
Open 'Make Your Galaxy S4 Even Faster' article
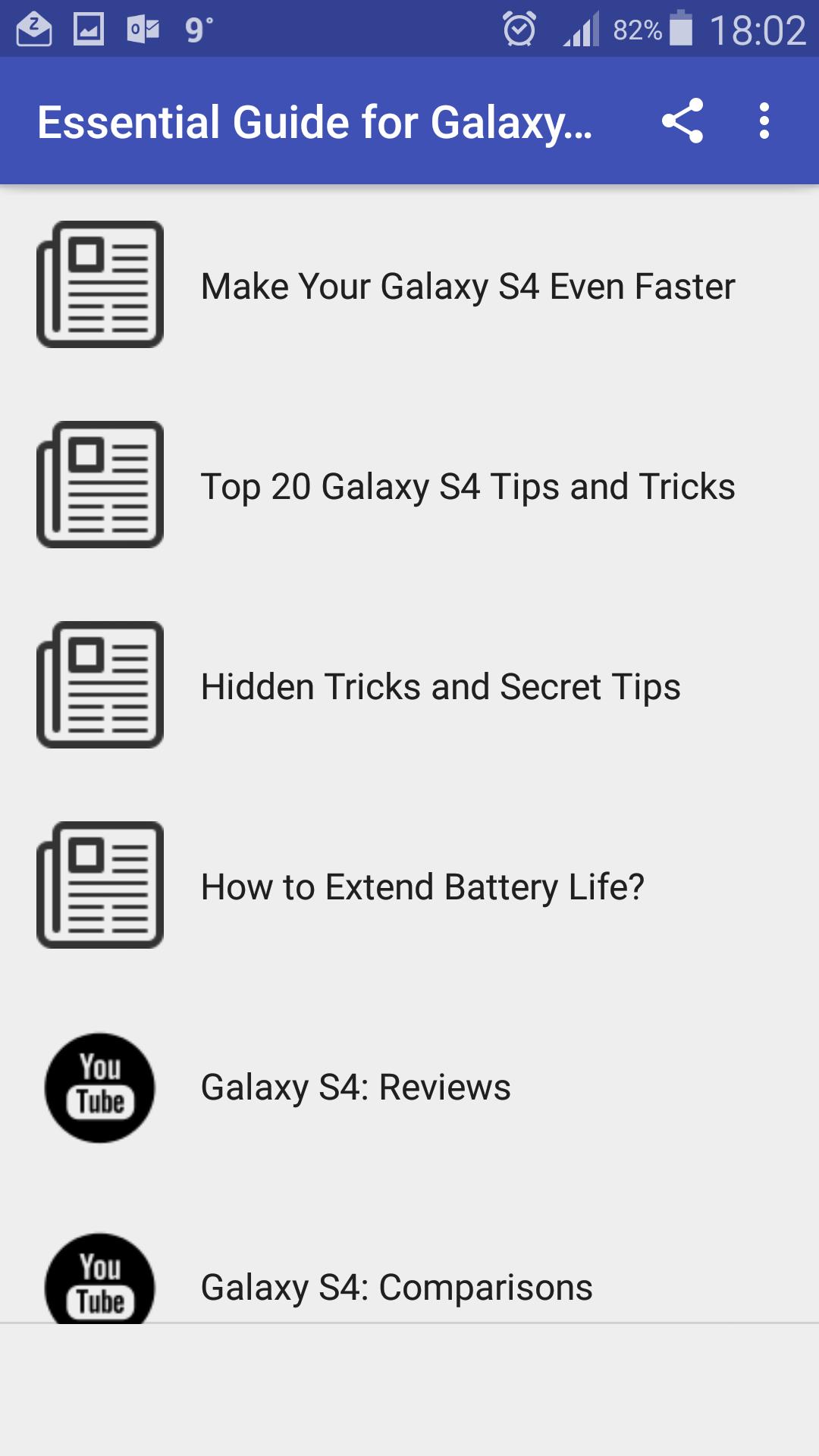[x=467, y=286]
